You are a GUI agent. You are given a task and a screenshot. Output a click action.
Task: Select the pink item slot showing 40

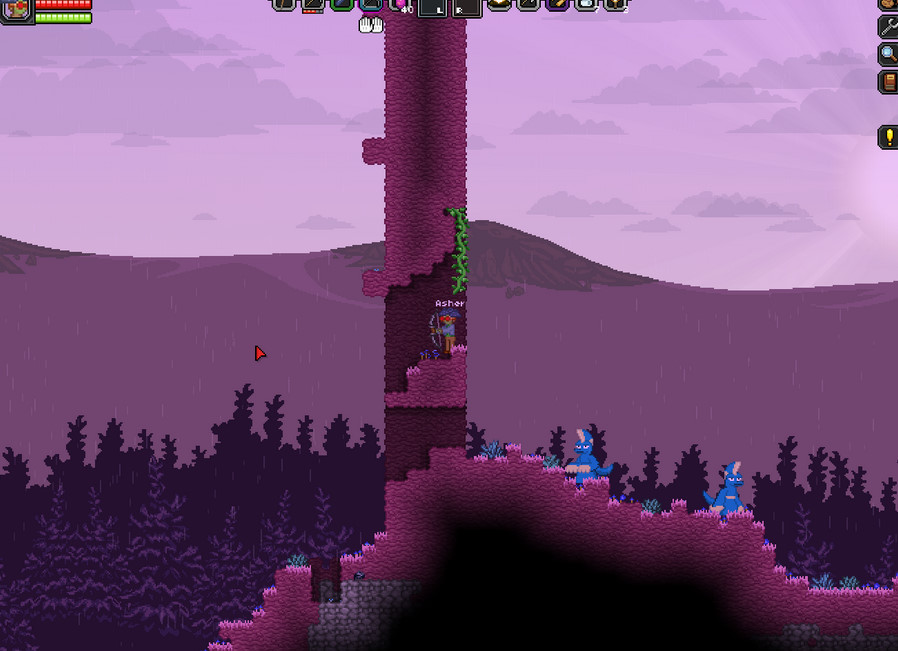400,5
